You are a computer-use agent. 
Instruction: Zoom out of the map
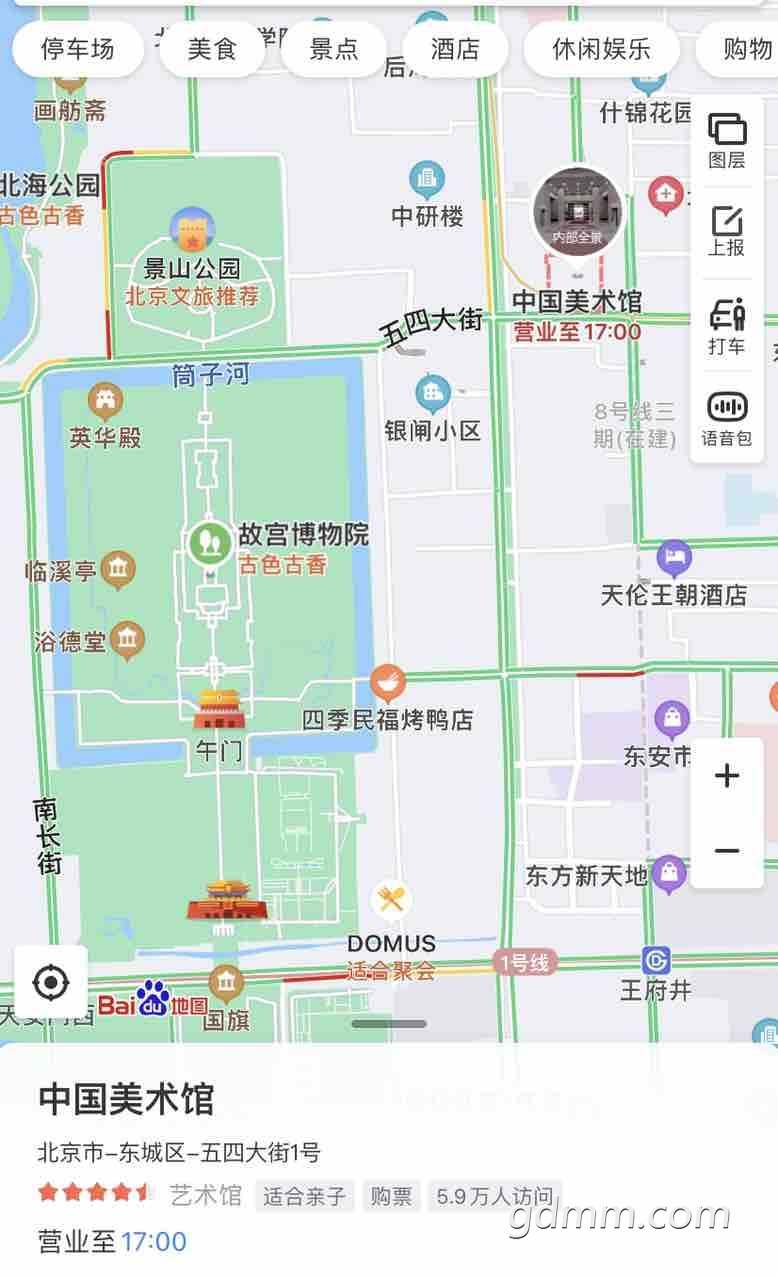click(x=727, y=851)
